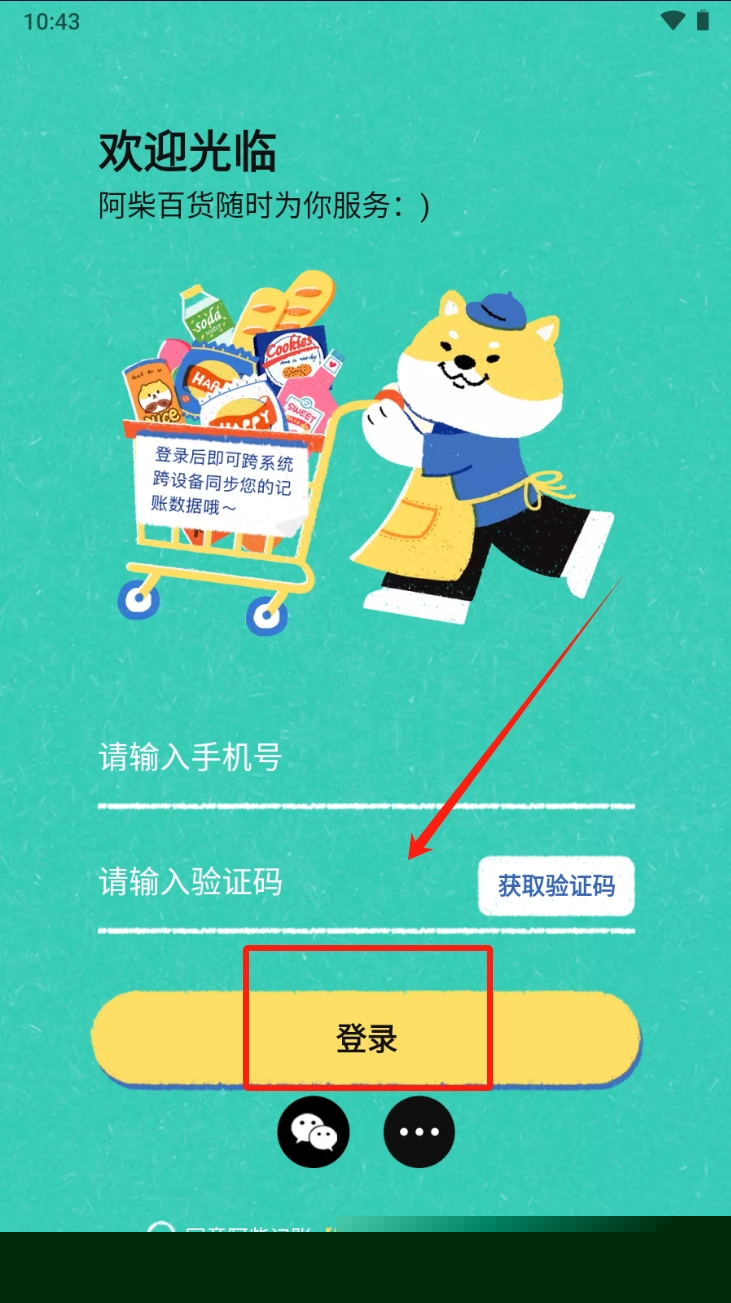Request code via 获取验证码 button

pos(556,886)
